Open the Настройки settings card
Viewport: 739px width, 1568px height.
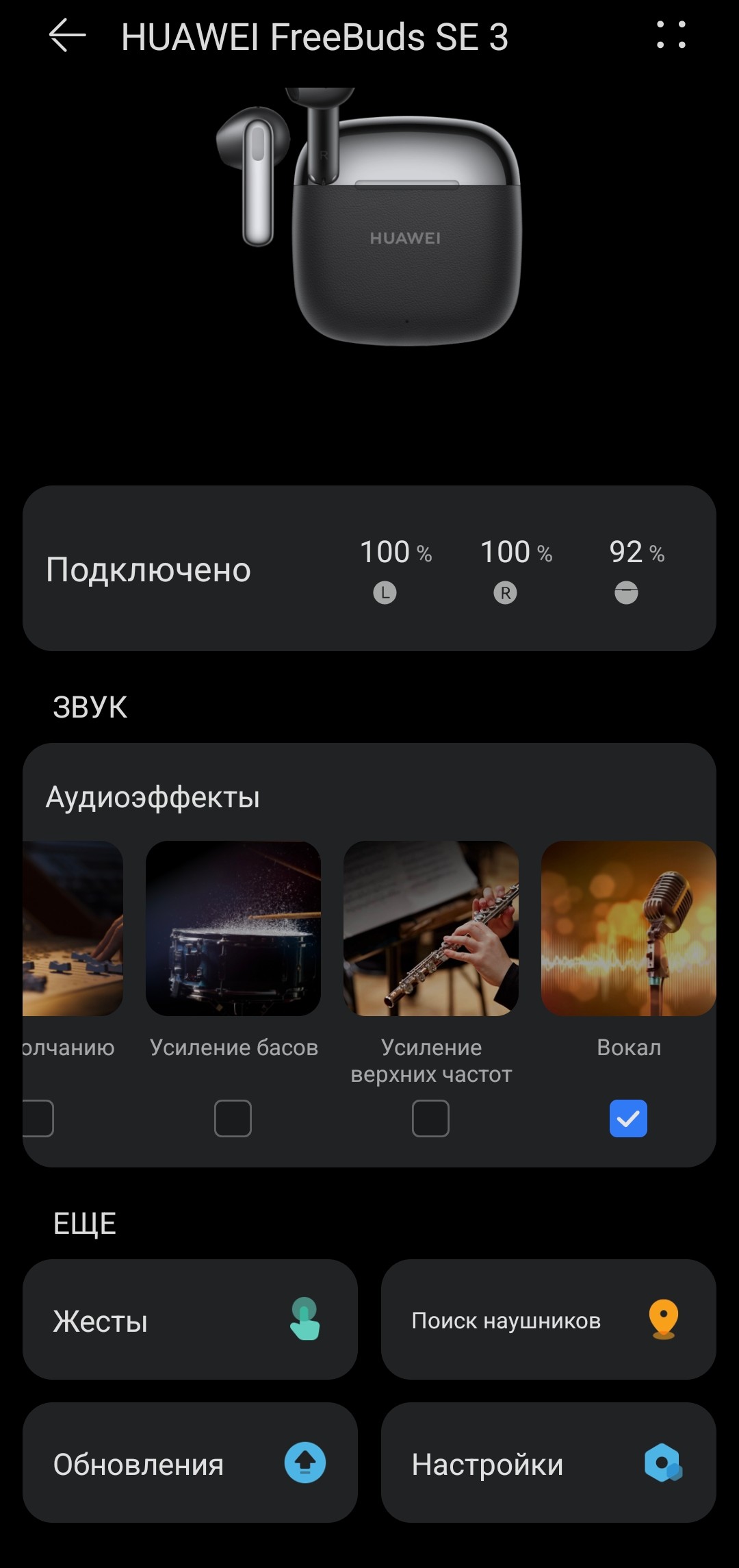tap(548, 1463)
